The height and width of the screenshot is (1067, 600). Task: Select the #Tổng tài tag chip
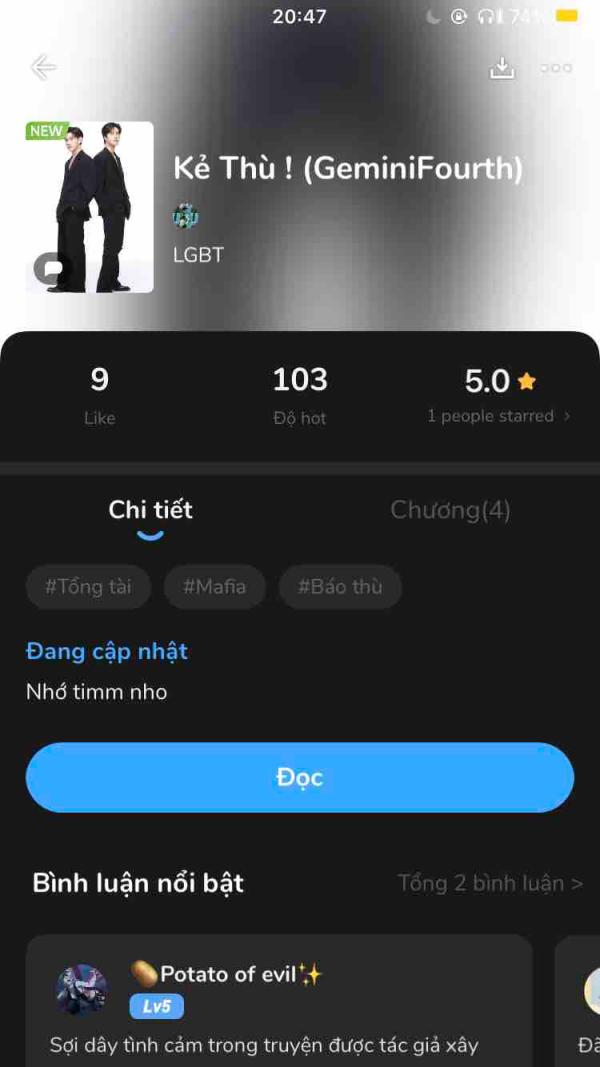pos(88,587)
